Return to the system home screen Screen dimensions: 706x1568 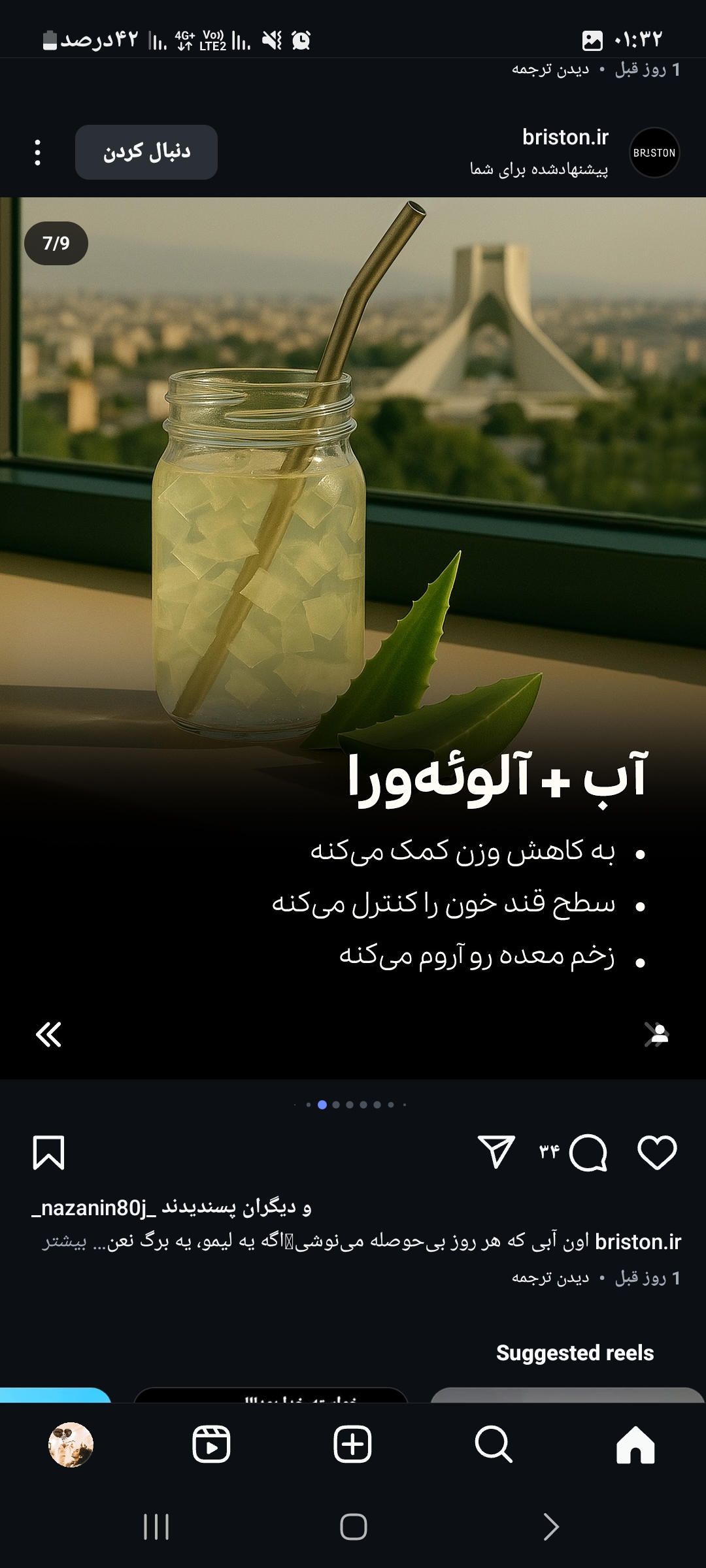(353, 1527)
